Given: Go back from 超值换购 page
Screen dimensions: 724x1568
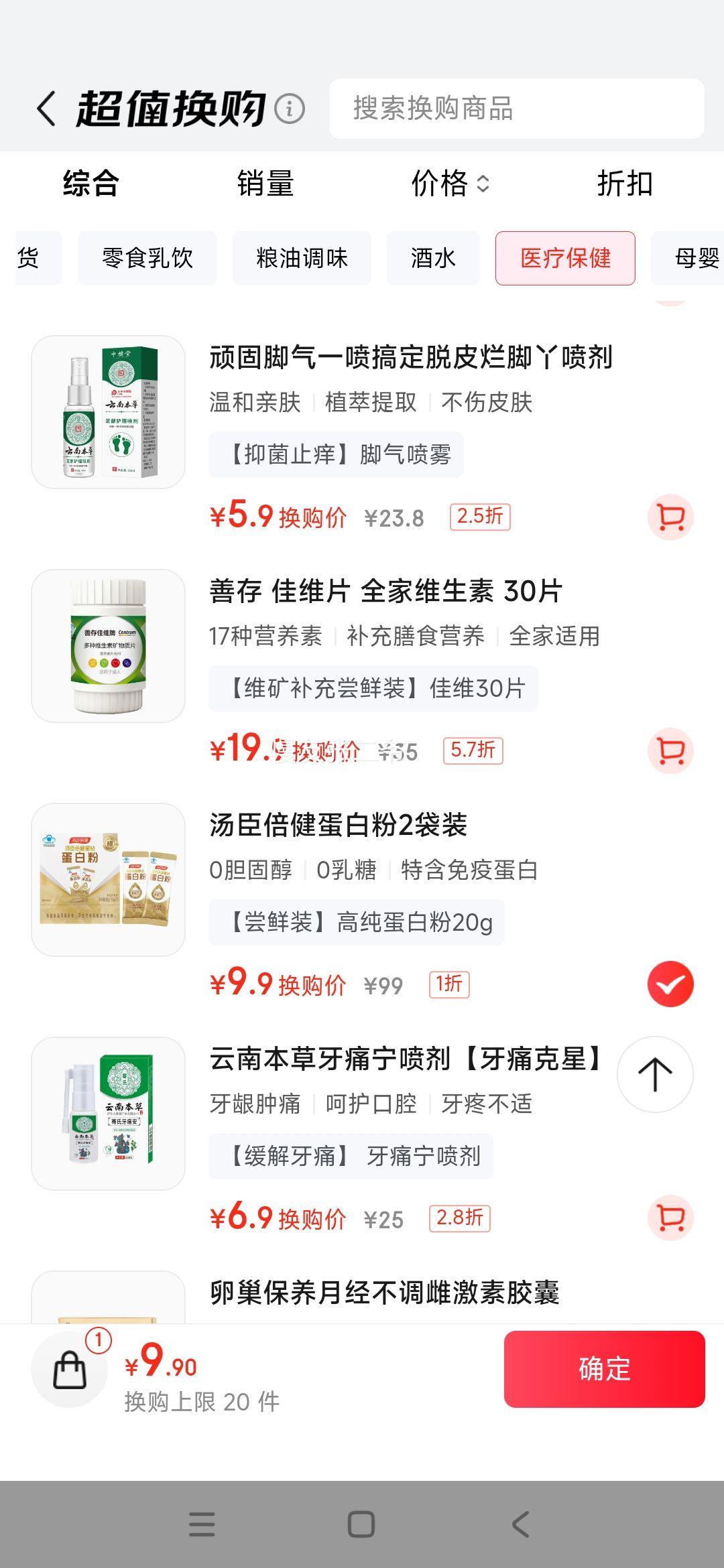Looking at the screenshot, I should coord(46,109).
